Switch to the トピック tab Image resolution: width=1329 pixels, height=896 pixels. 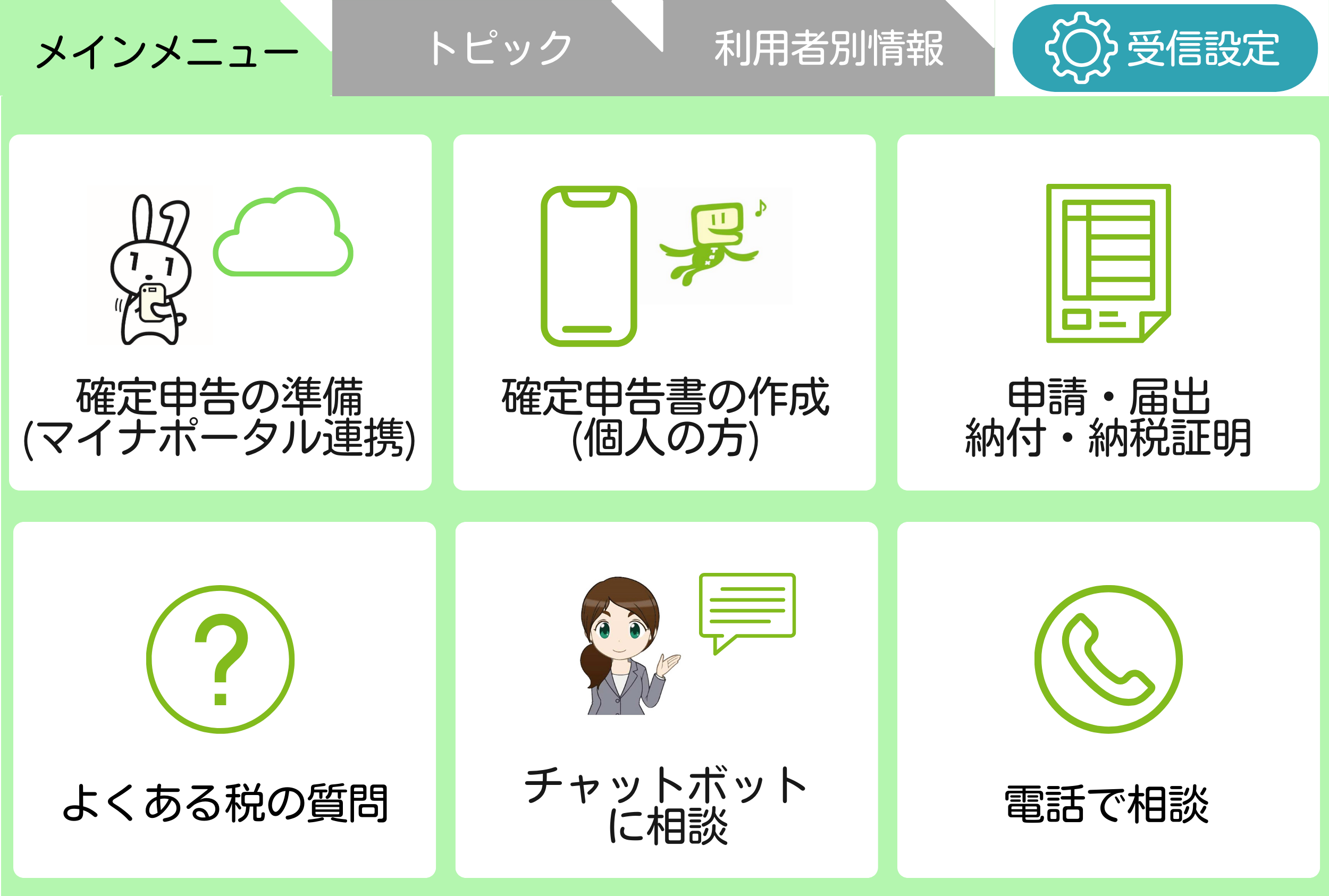tap(499, 48)
